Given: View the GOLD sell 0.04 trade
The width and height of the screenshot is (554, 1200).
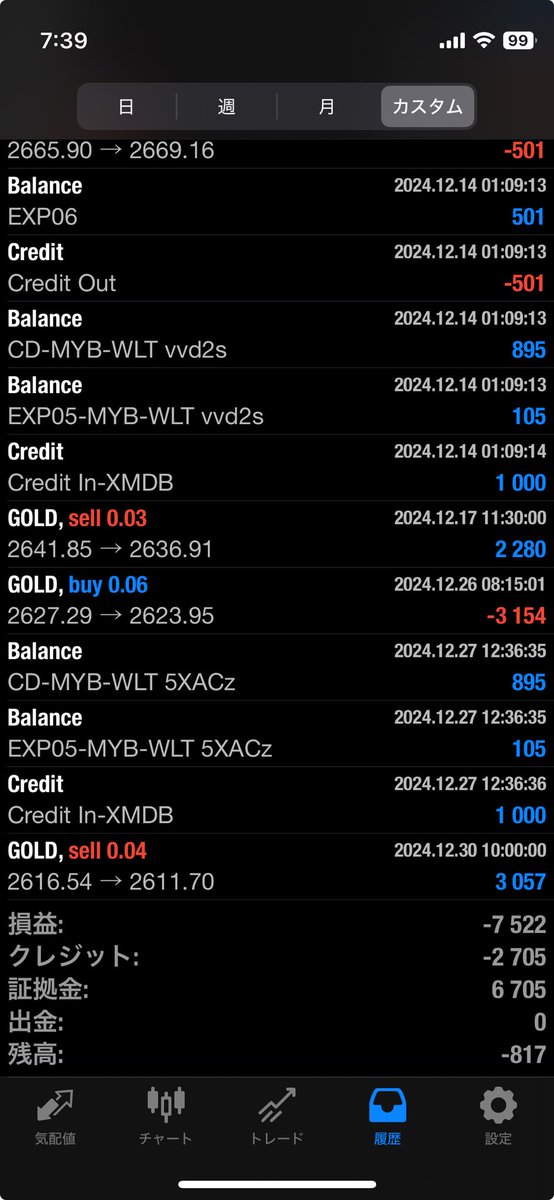Looking at the screenshot, I should [277, 867].
